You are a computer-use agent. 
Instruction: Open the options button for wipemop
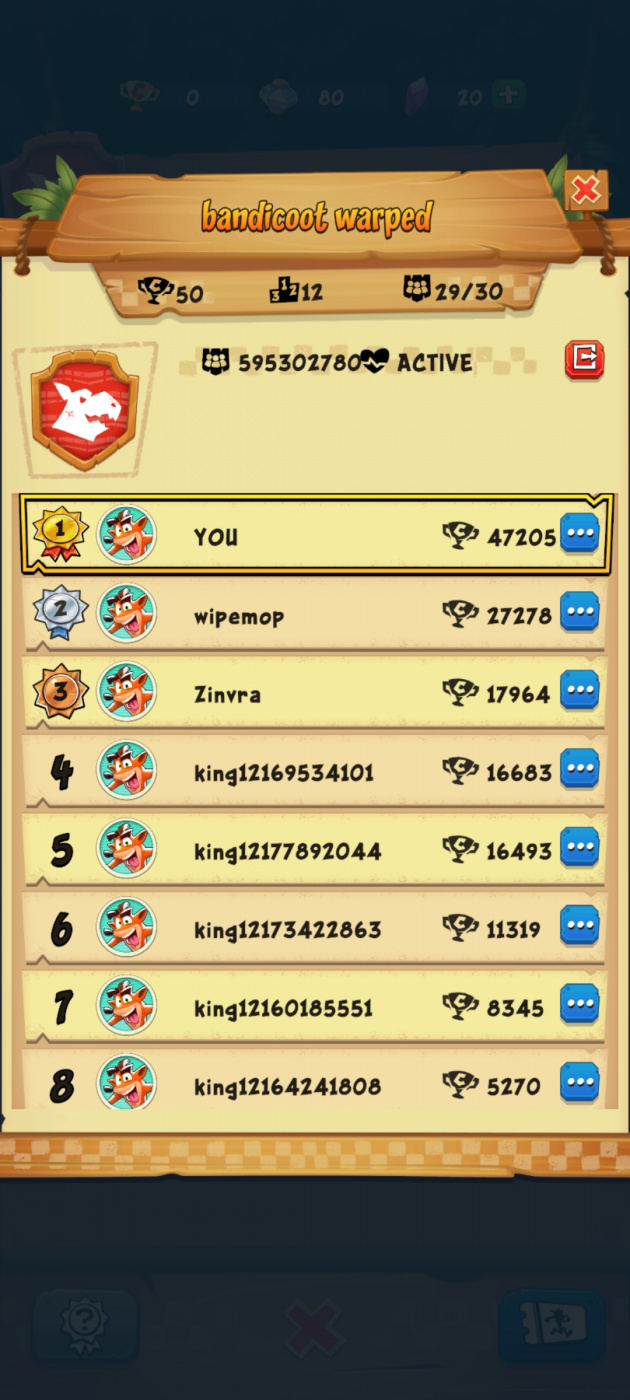pyautogui.click(x=580, y=612)
